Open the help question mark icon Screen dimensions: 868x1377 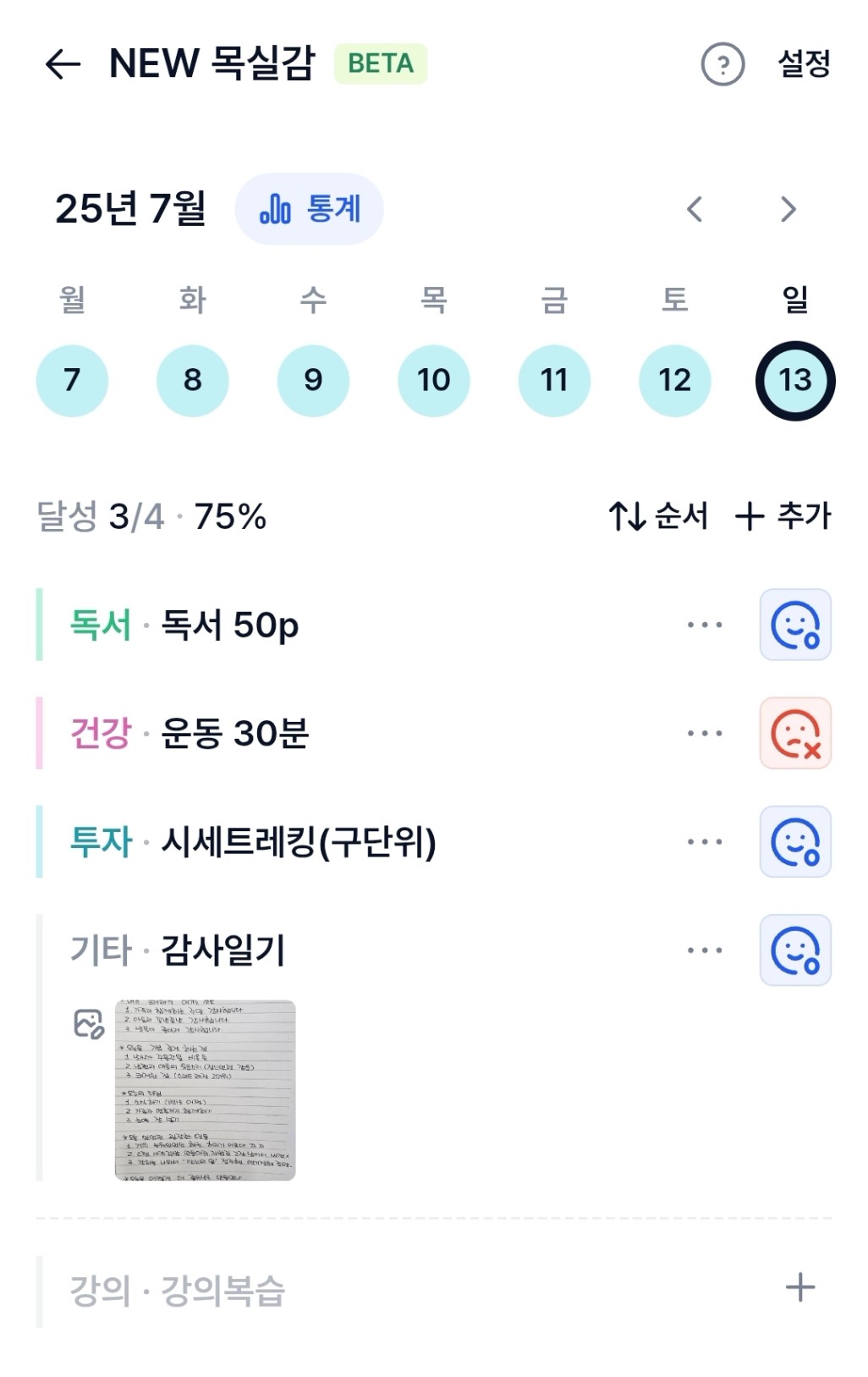pos(722,64)
